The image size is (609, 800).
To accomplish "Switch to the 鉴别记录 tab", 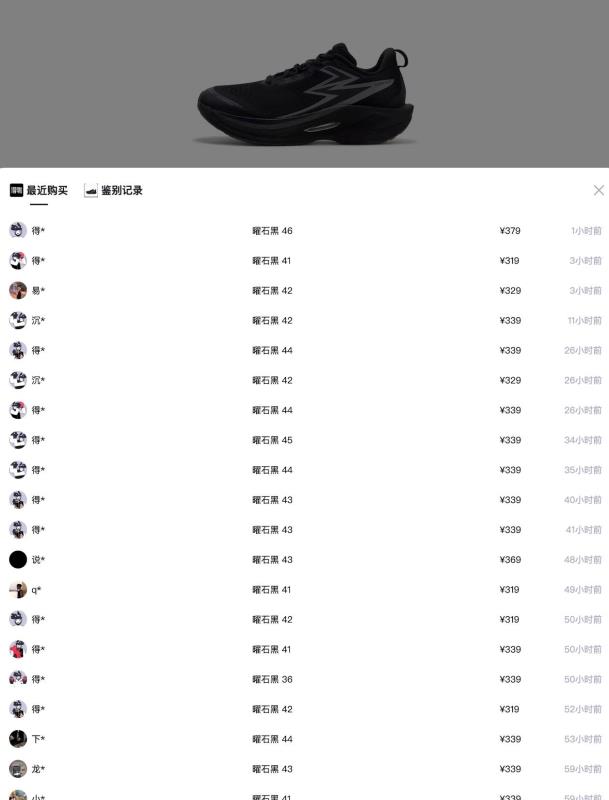I will point(114,190).
